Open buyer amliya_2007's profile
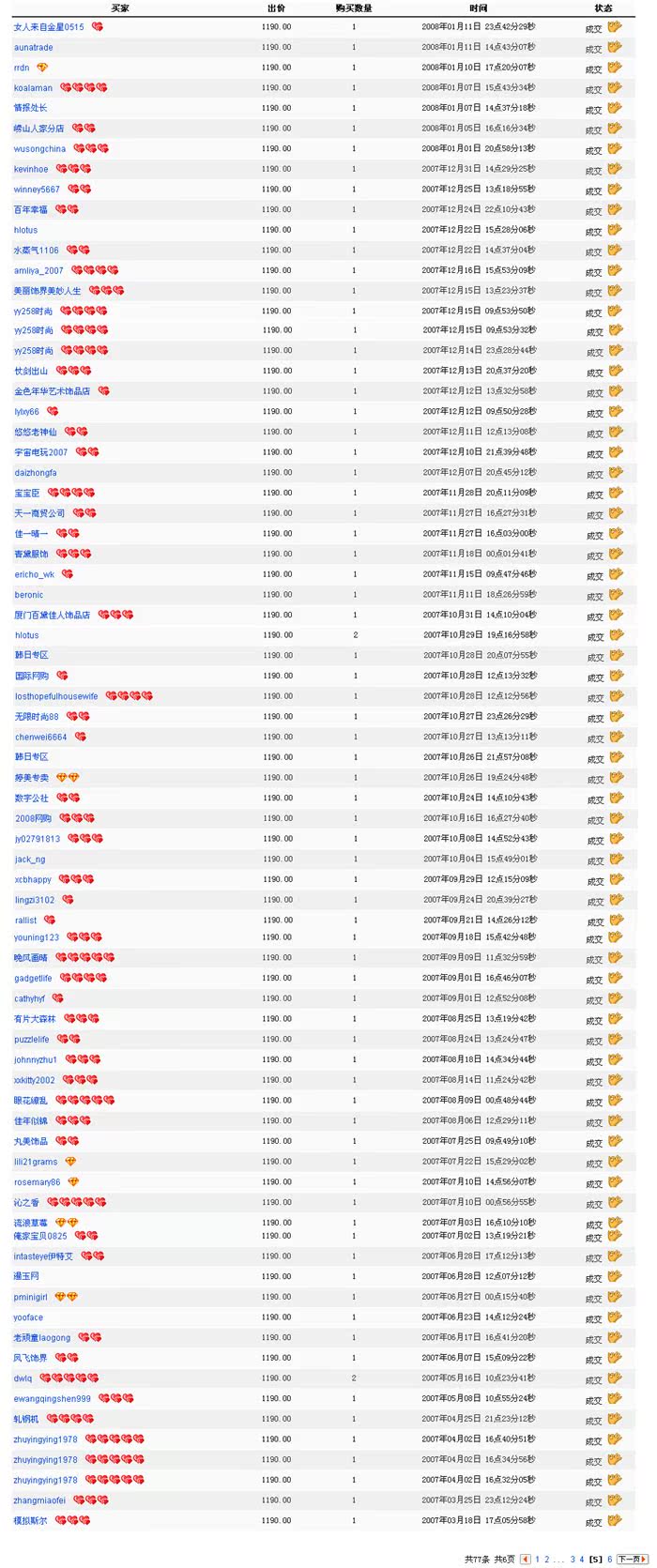The image size is (657, 1568). coord(39,271)
